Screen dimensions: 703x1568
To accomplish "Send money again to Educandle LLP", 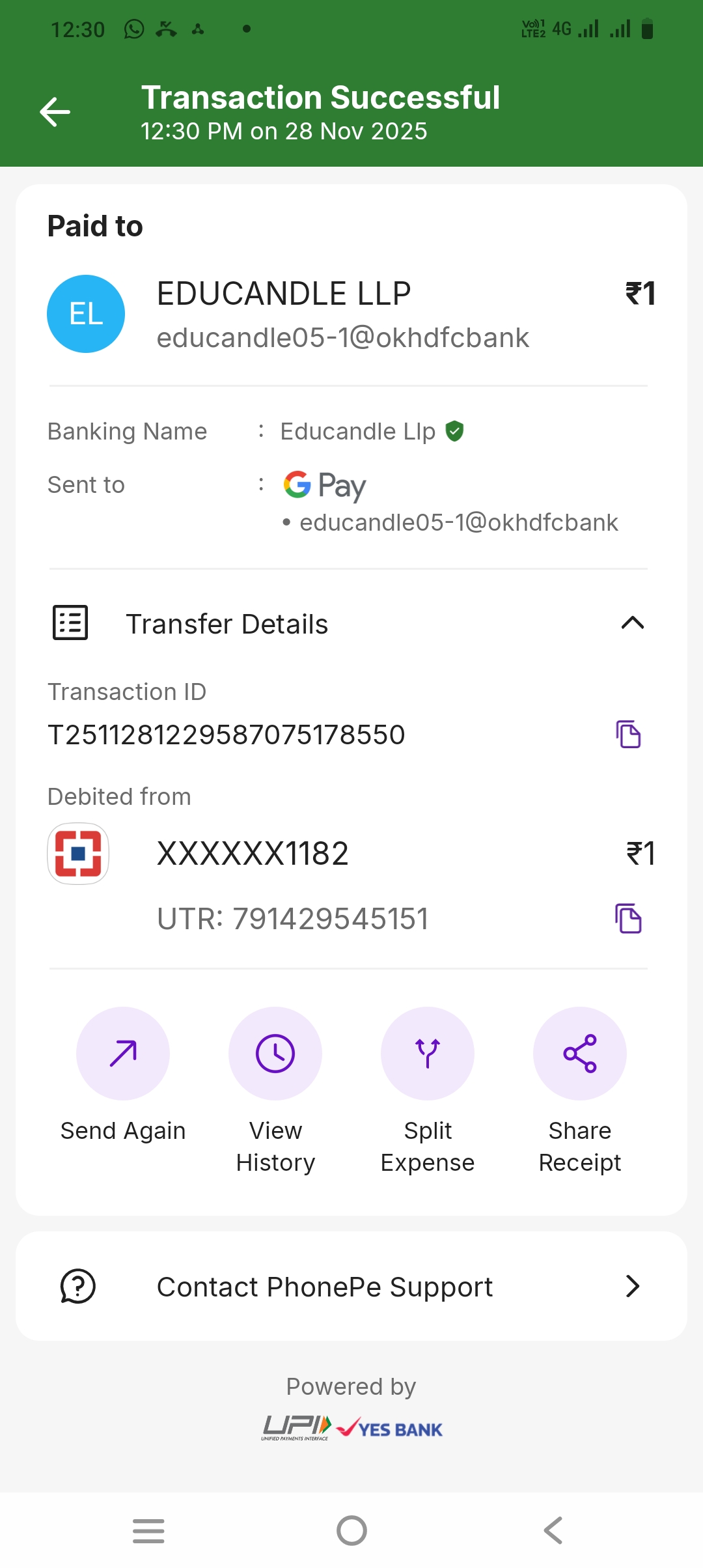I will [x=123, y=1054].
